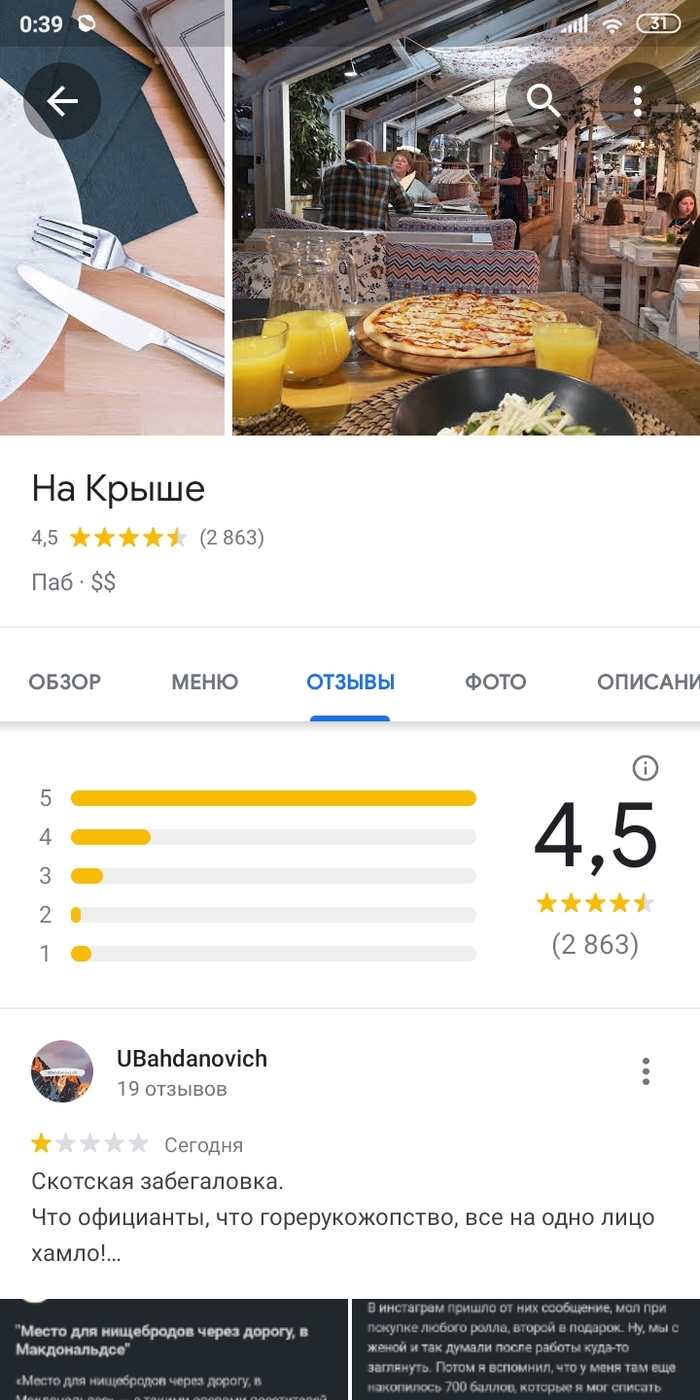
Task: Open UBahdanovich's reviewer profile
Action: point(63,1071)
